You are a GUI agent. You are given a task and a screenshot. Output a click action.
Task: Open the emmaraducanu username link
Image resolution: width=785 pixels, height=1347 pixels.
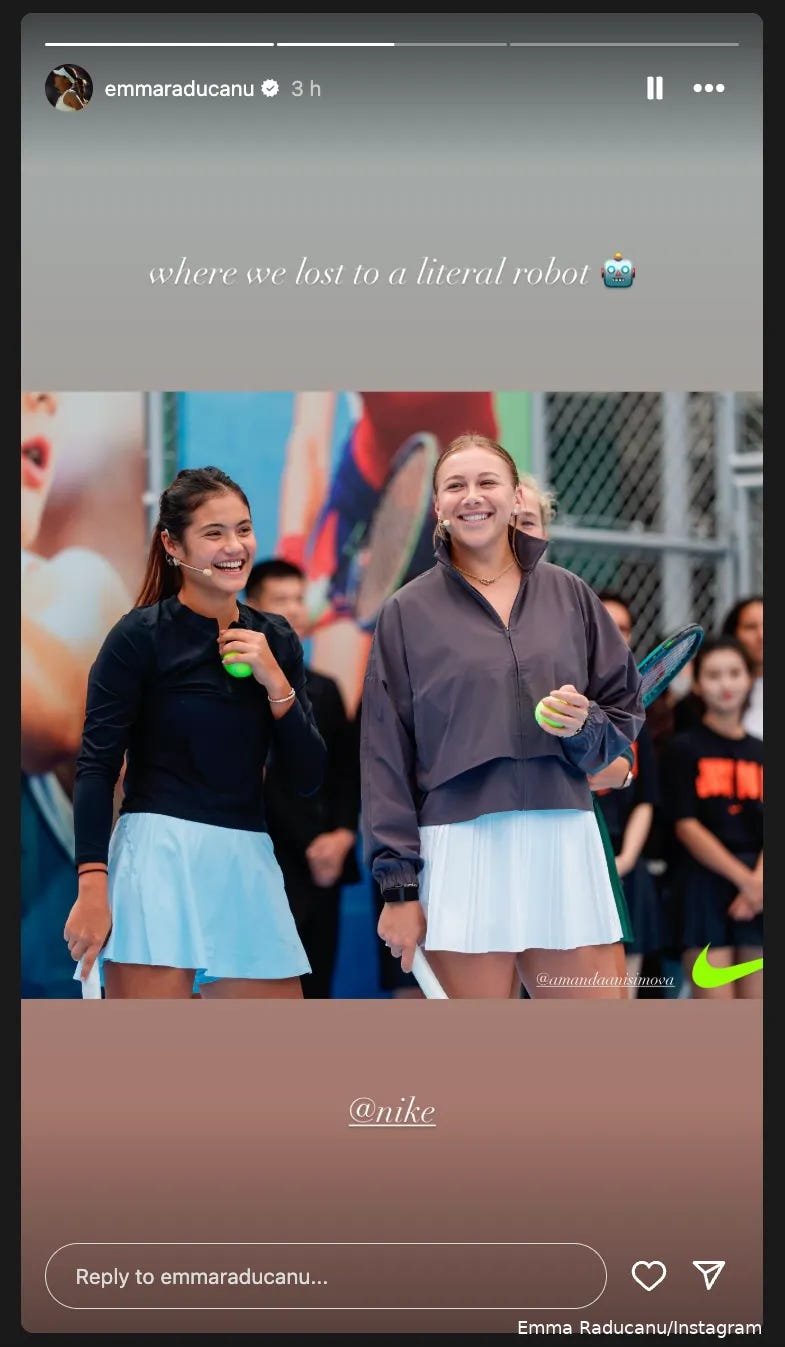tap(180, 89)
